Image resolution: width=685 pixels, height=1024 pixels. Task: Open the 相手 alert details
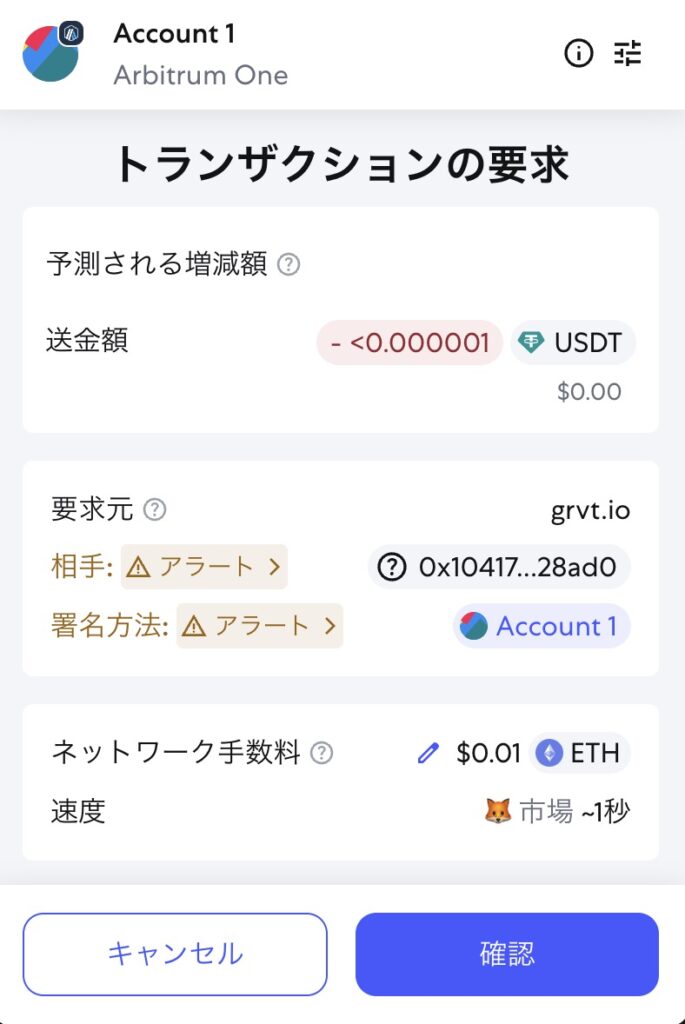pos(205,567)
